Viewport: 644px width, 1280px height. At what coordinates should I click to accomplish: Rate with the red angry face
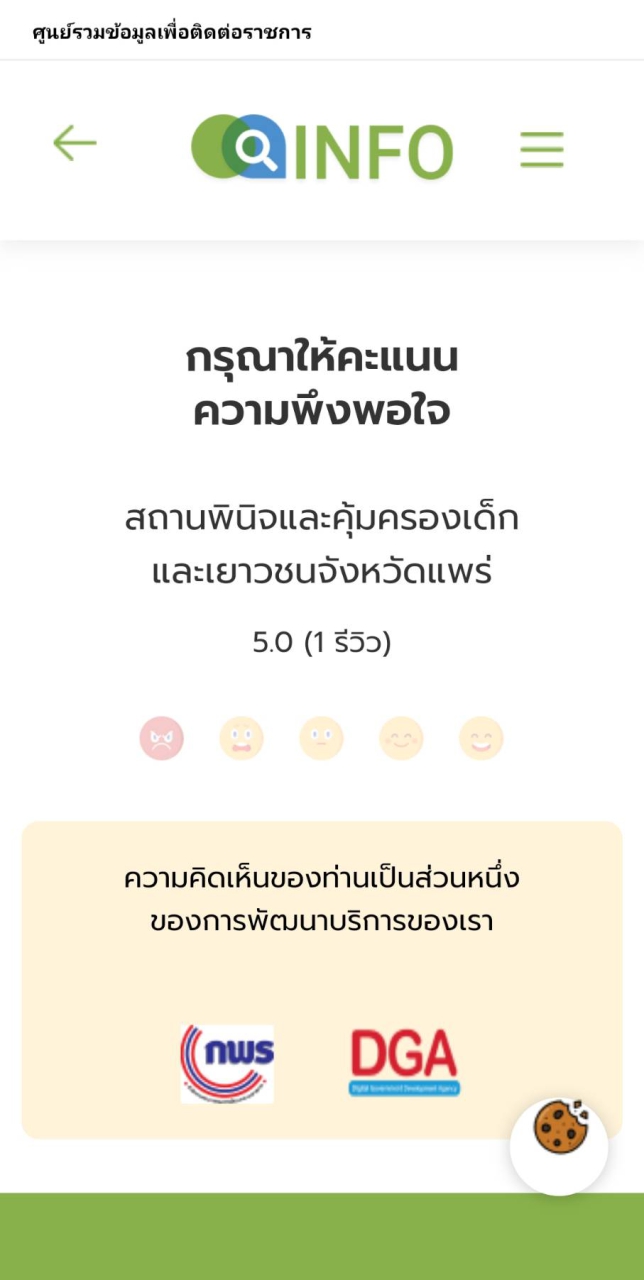tap(161, 739)
